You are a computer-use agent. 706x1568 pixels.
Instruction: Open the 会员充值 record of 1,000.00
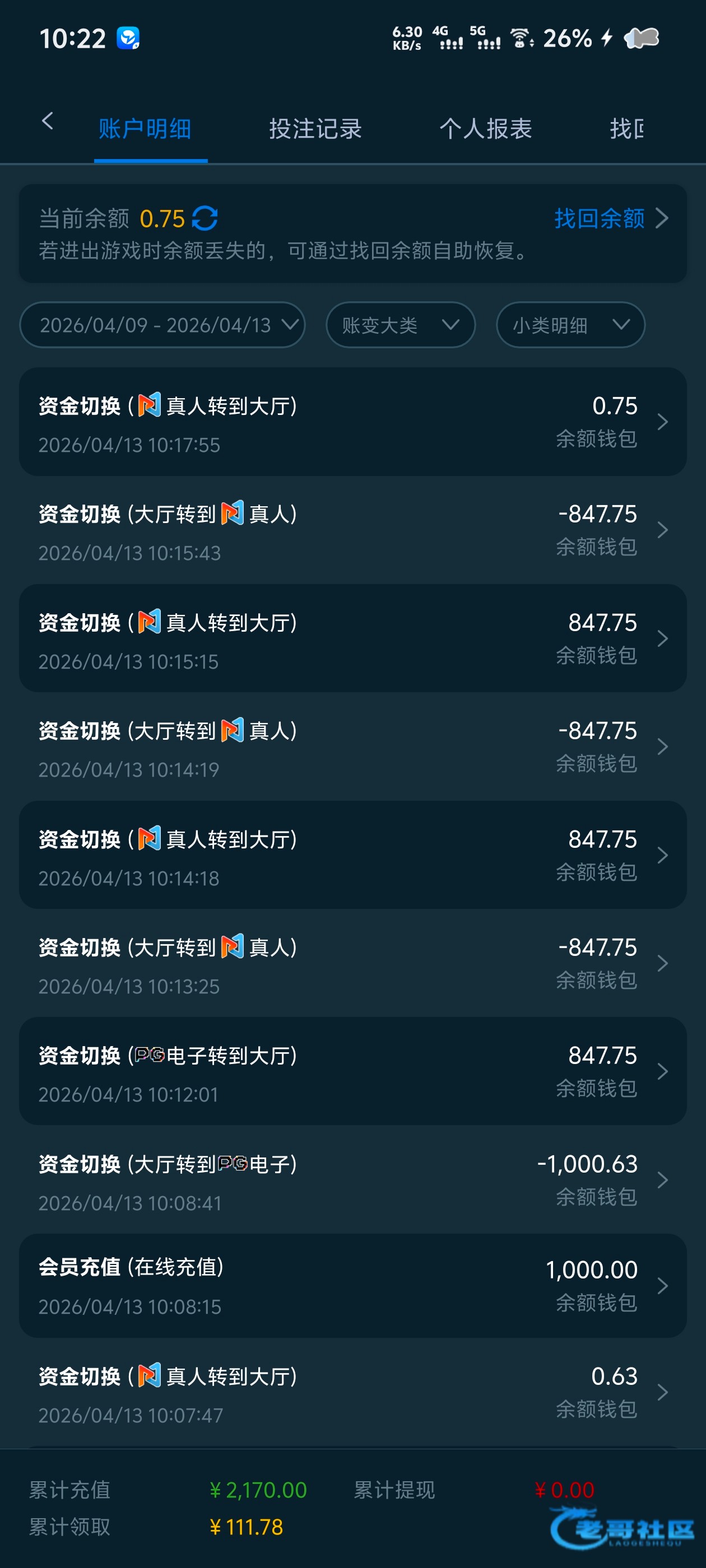[x=352, y=1286]
